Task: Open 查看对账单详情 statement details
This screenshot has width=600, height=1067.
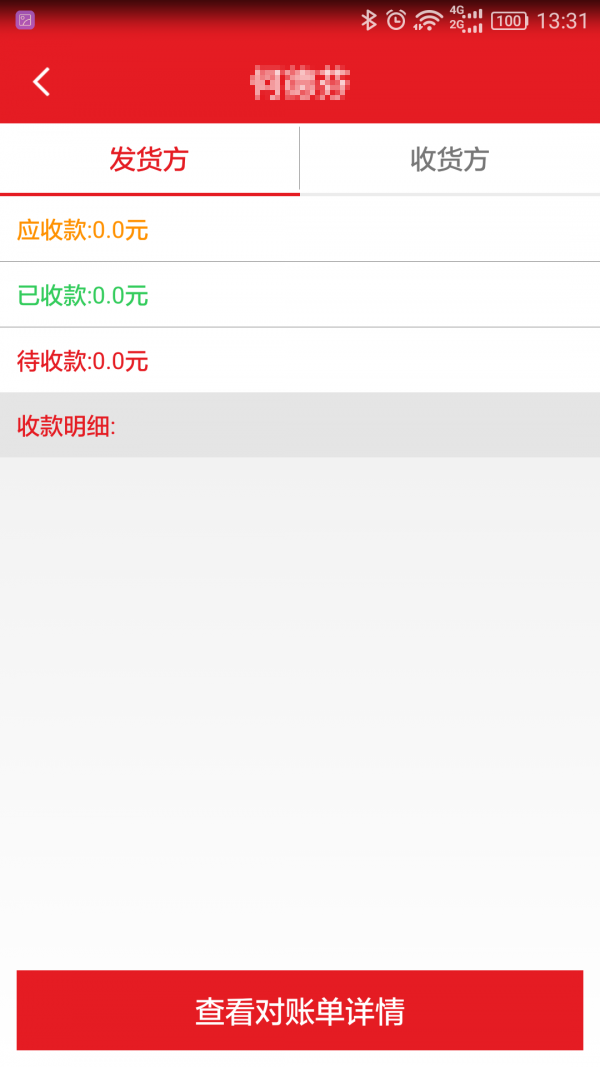Action: point(300,1011)
